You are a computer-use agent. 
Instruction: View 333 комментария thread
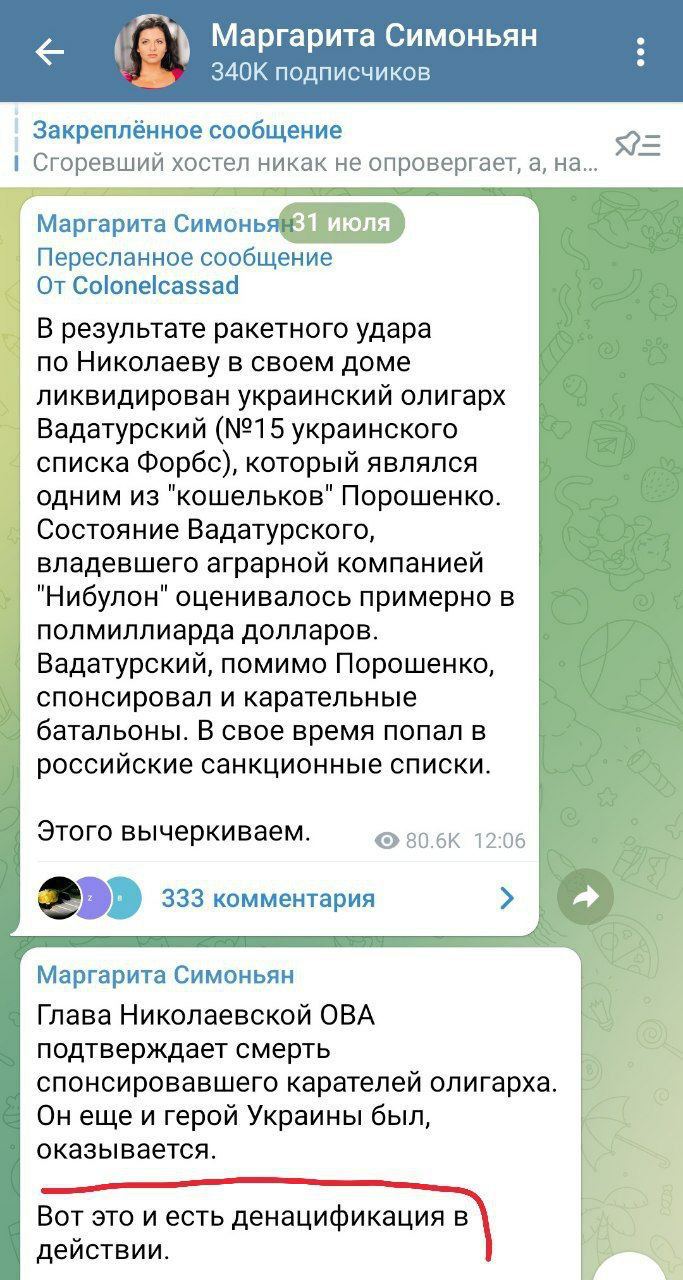click(x=268, y=898)
